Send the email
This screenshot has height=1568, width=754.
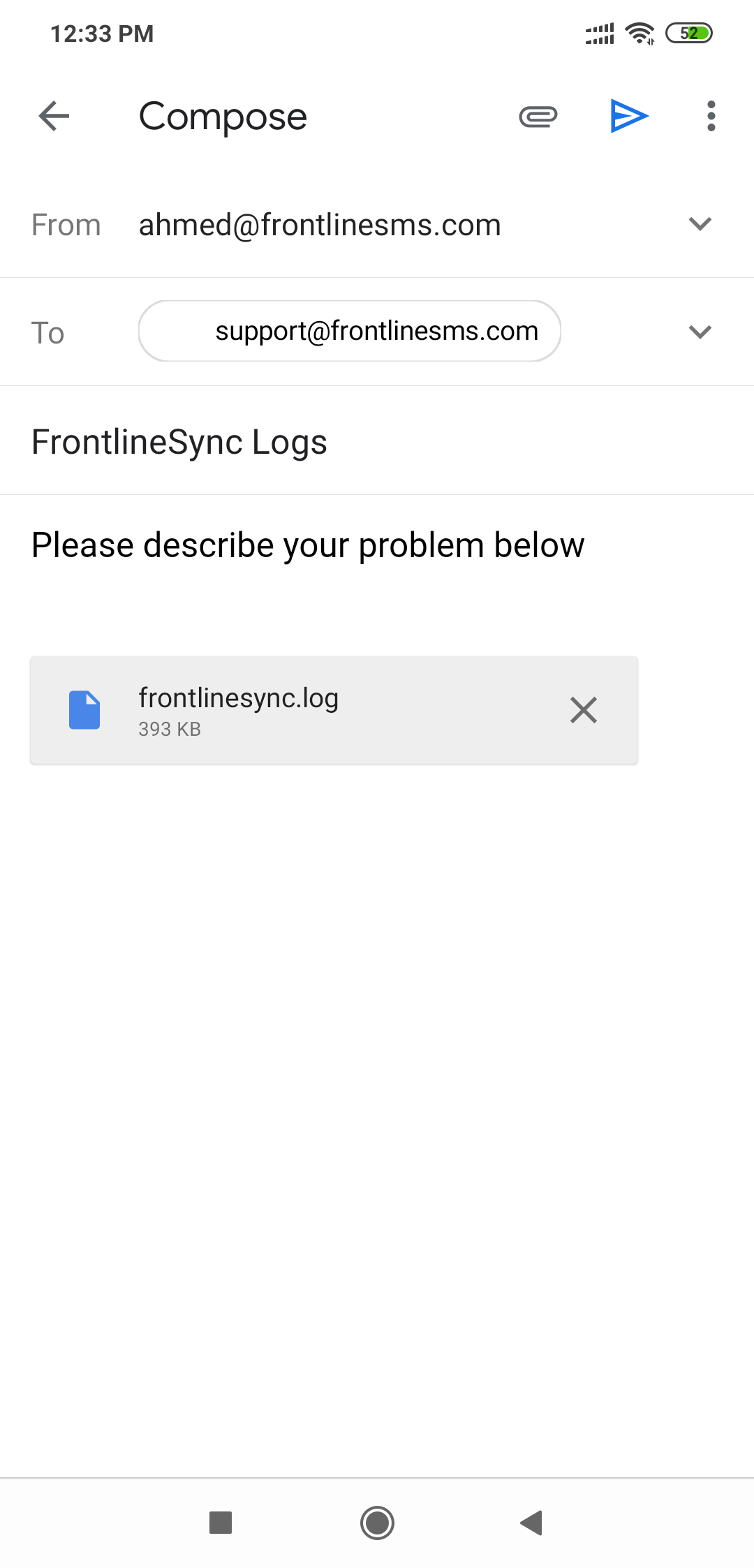[629, 116]
